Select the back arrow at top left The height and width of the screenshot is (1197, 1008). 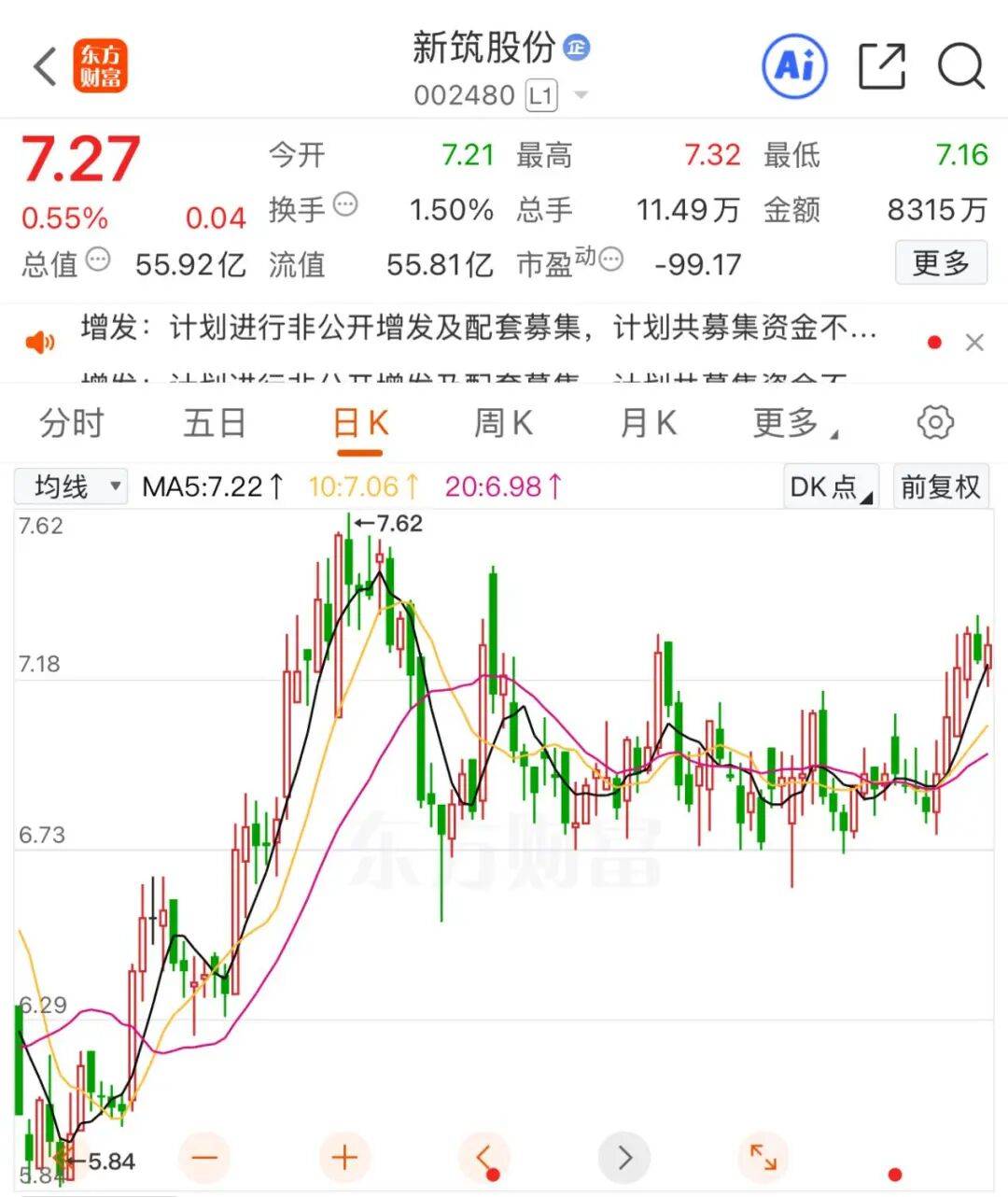[x=42, y=67]
